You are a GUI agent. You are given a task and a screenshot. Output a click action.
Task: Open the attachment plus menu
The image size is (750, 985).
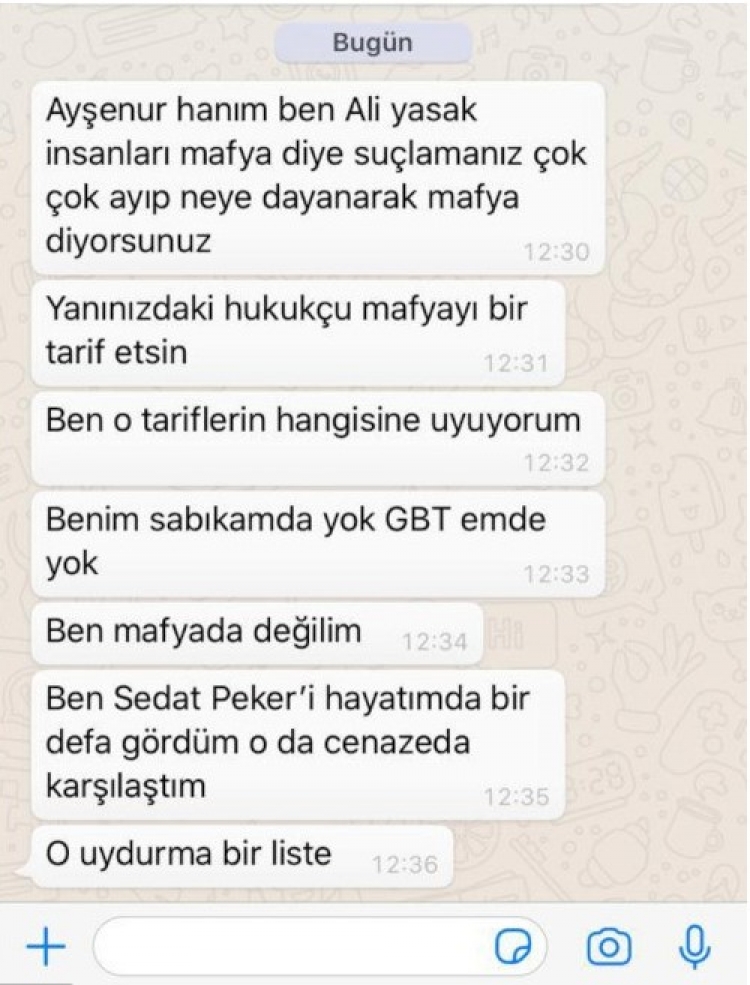43,946
